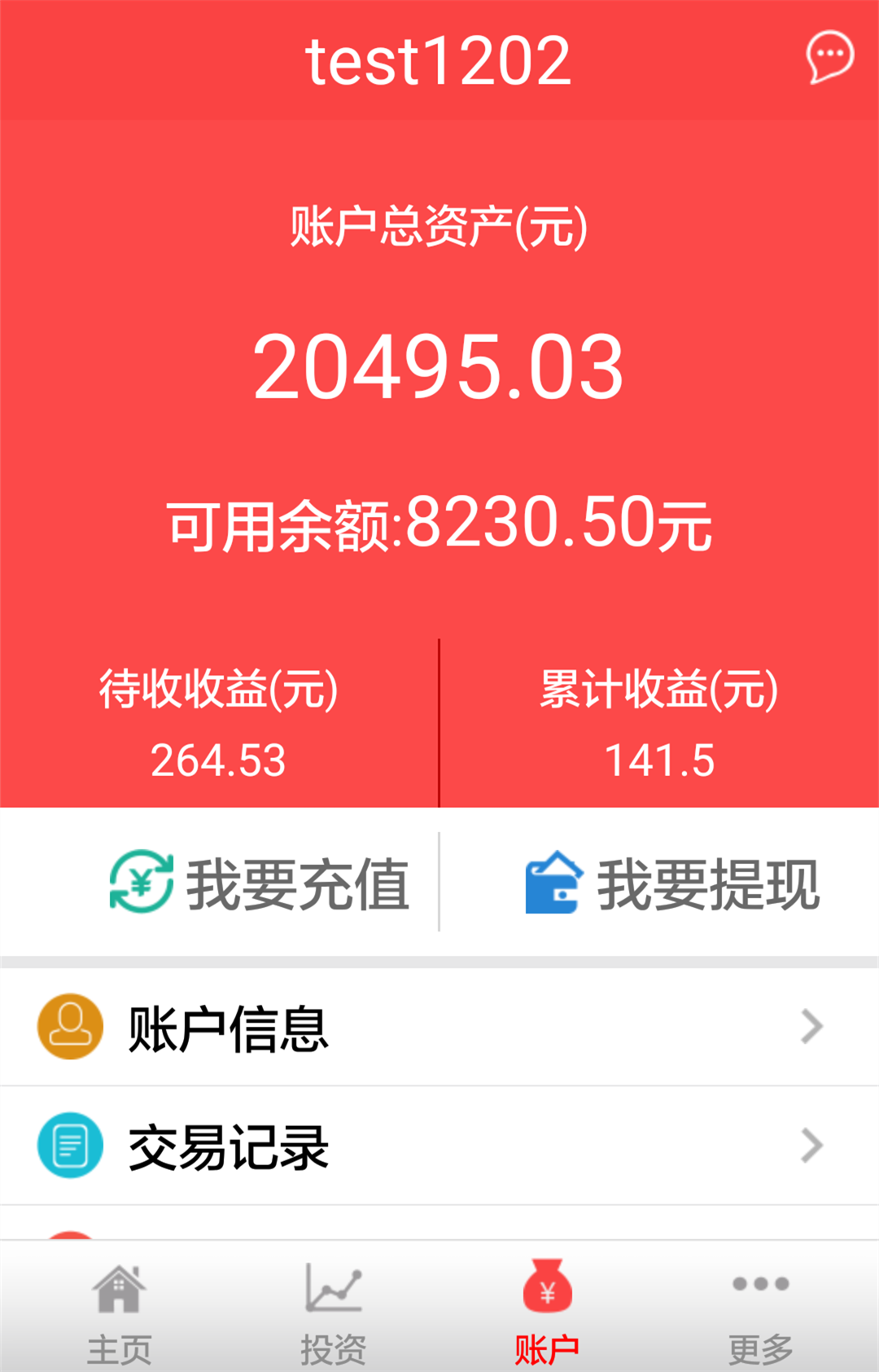
Task: Click the teal transaction record document icon
Action: pos(69,1146)
